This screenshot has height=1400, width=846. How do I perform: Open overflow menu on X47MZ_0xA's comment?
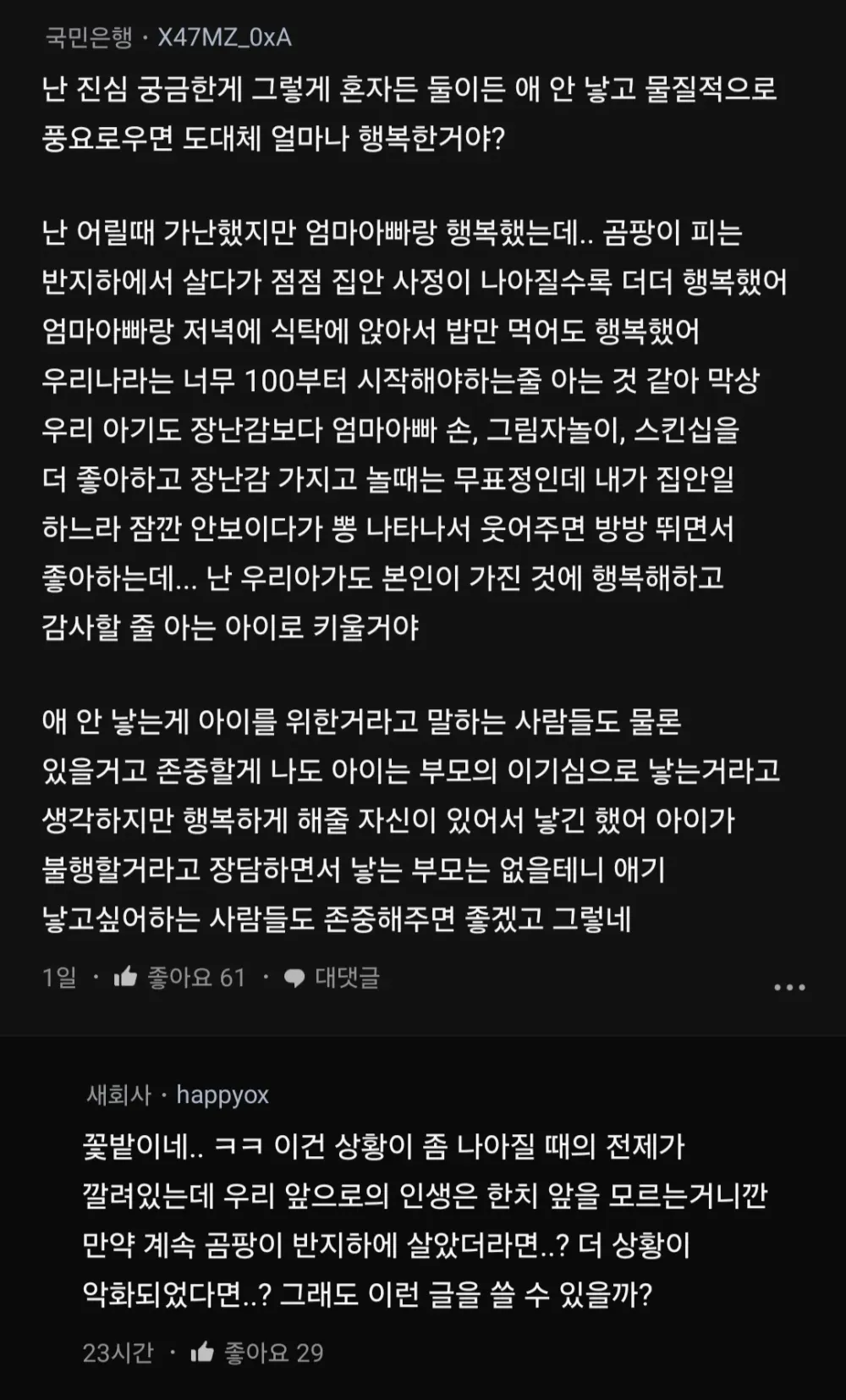coord(789,987)
